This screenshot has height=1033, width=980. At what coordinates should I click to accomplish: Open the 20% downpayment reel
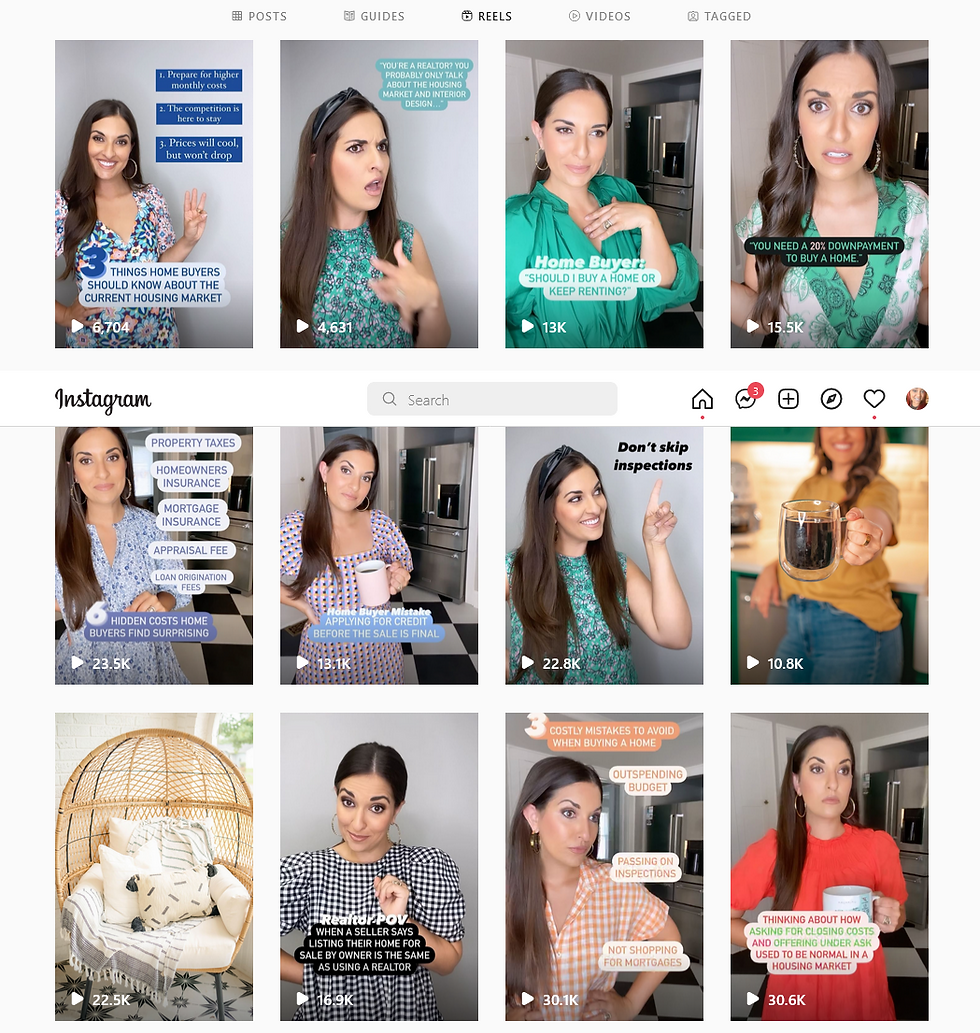point(829,194)
